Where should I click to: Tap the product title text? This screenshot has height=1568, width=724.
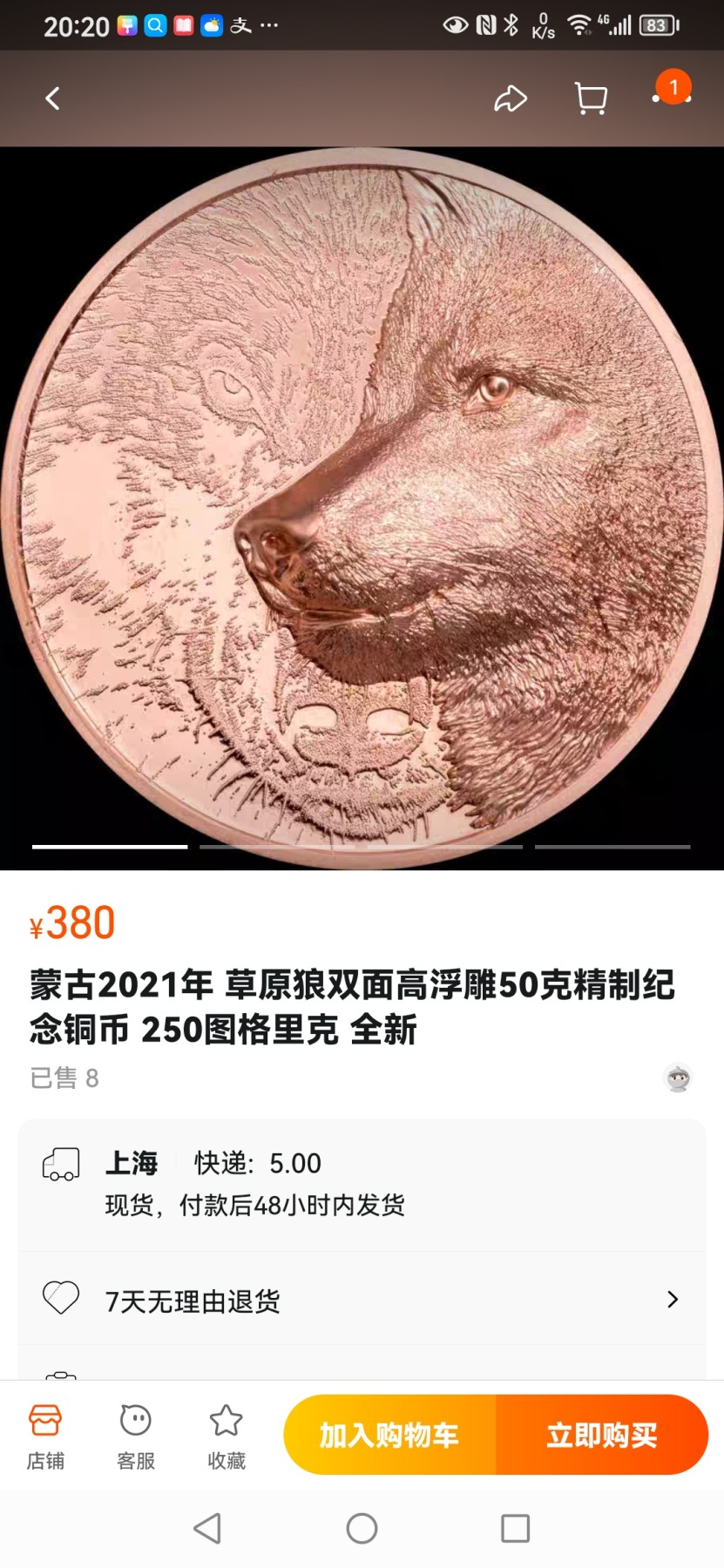348,1006
